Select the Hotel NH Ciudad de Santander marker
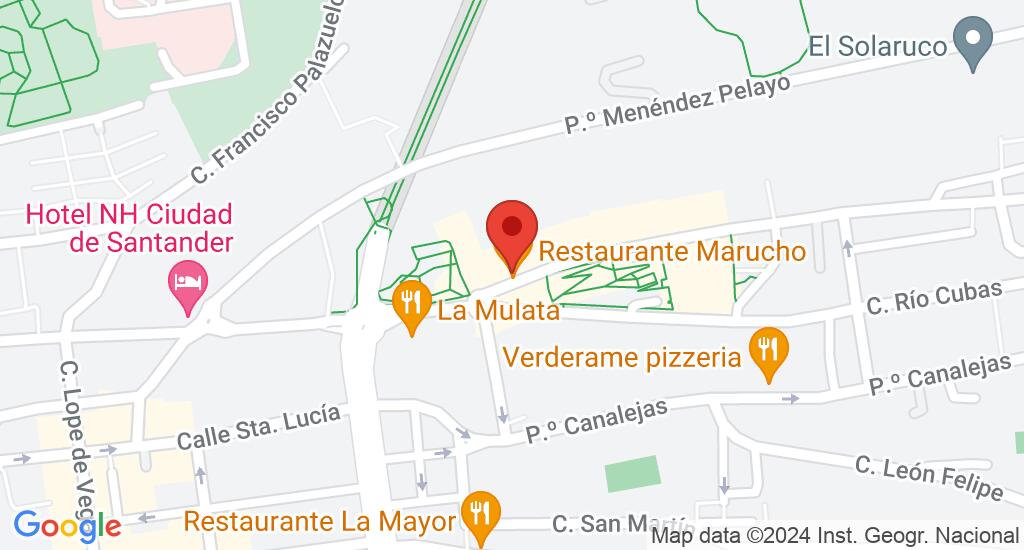The image size is (1024, 550). 188,283
